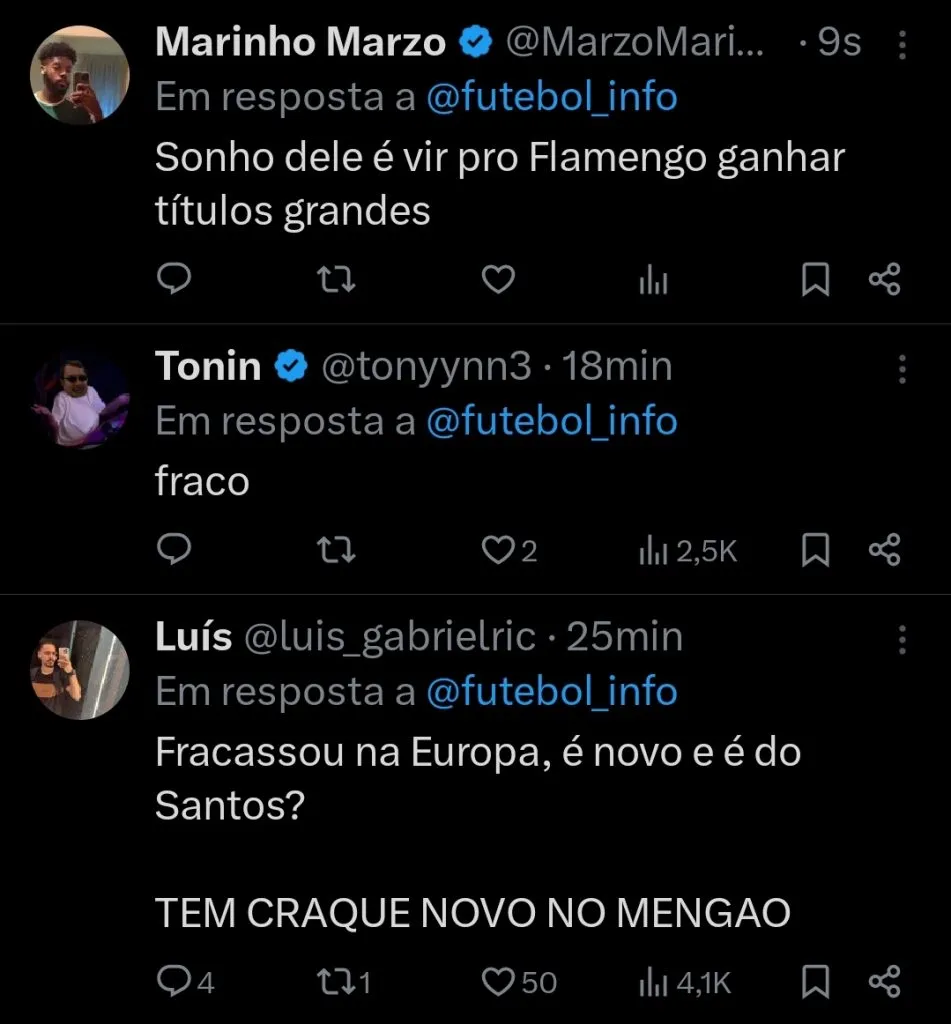Reply to Luís's MENGAO tweet
This screenshot has height=1024, width=951.
point(175,982)
